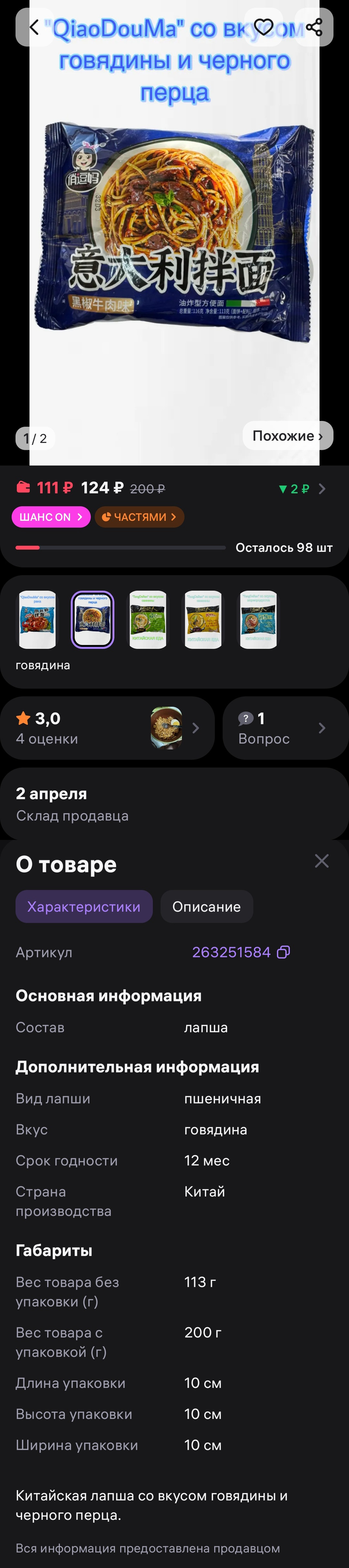The height and width of the screenshot is (1568, 349).
Task: Go back from the product page
Action: (x=34, y=27)
